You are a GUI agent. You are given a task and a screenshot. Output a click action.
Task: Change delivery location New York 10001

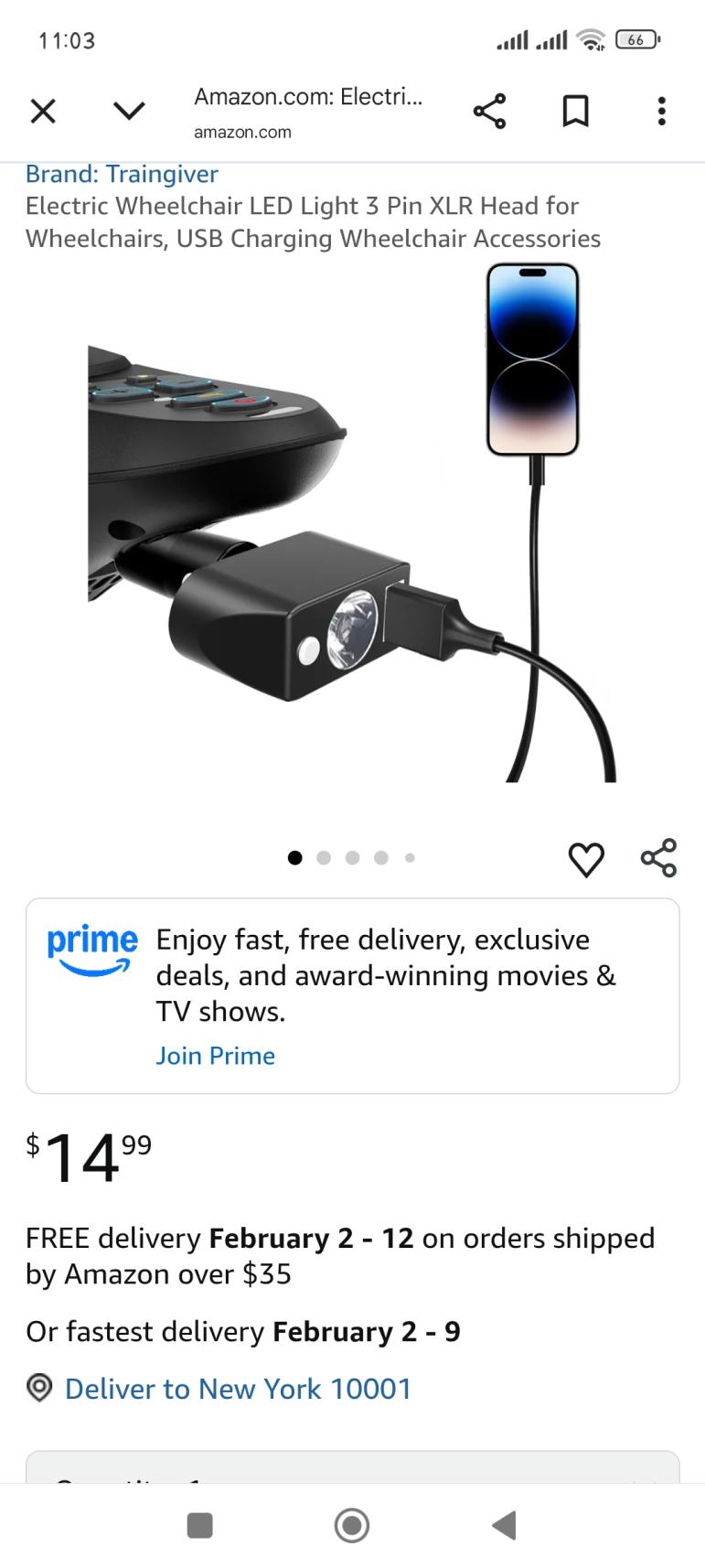click(238, 1389)
